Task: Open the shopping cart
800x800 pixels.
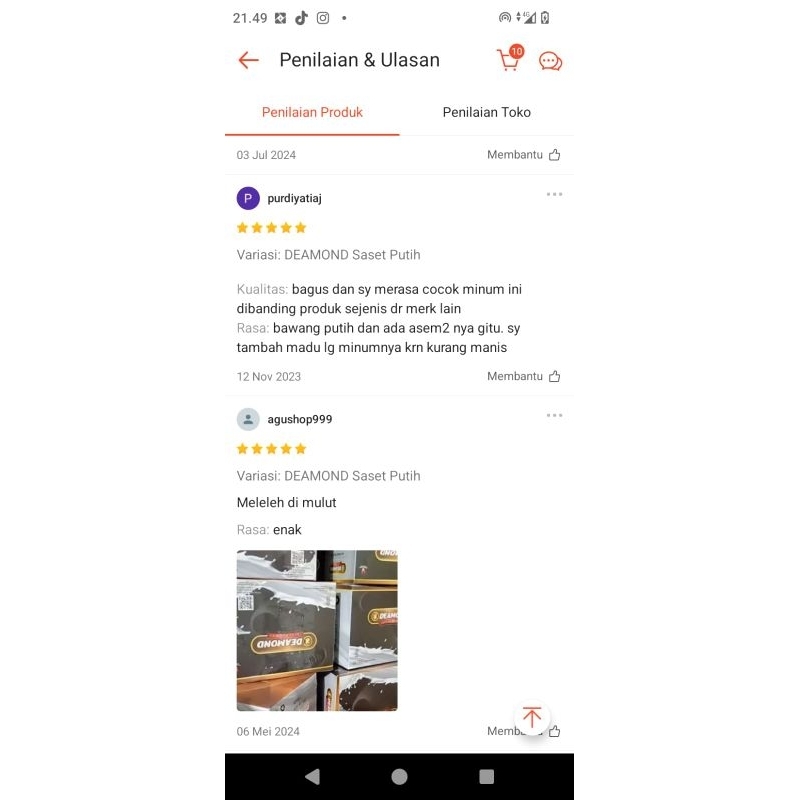Action: coord(509,60)
